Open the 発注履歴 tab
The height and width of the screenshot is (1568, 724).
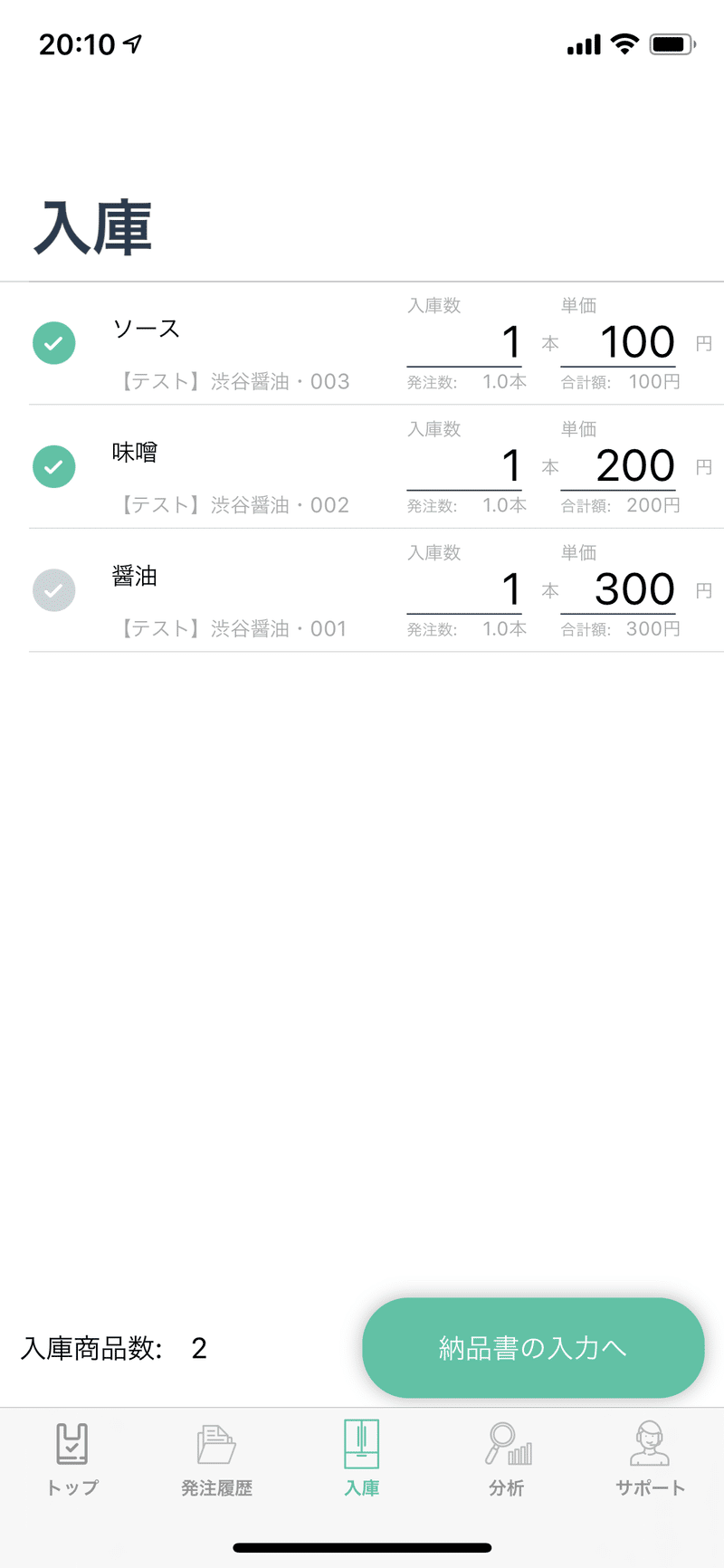pyautogui.click(x=217, y=1458)
